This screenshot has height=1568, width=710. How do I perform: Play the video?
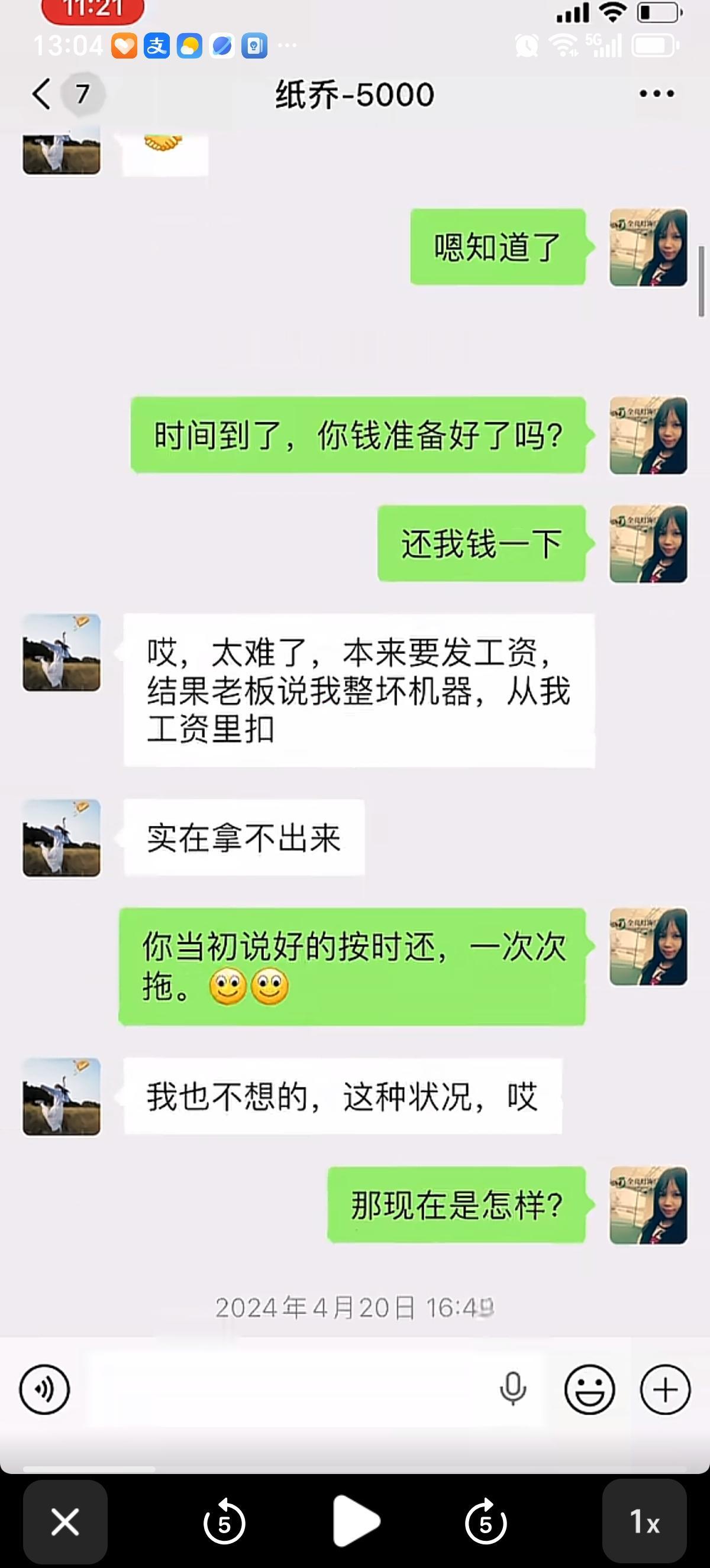356,1521
